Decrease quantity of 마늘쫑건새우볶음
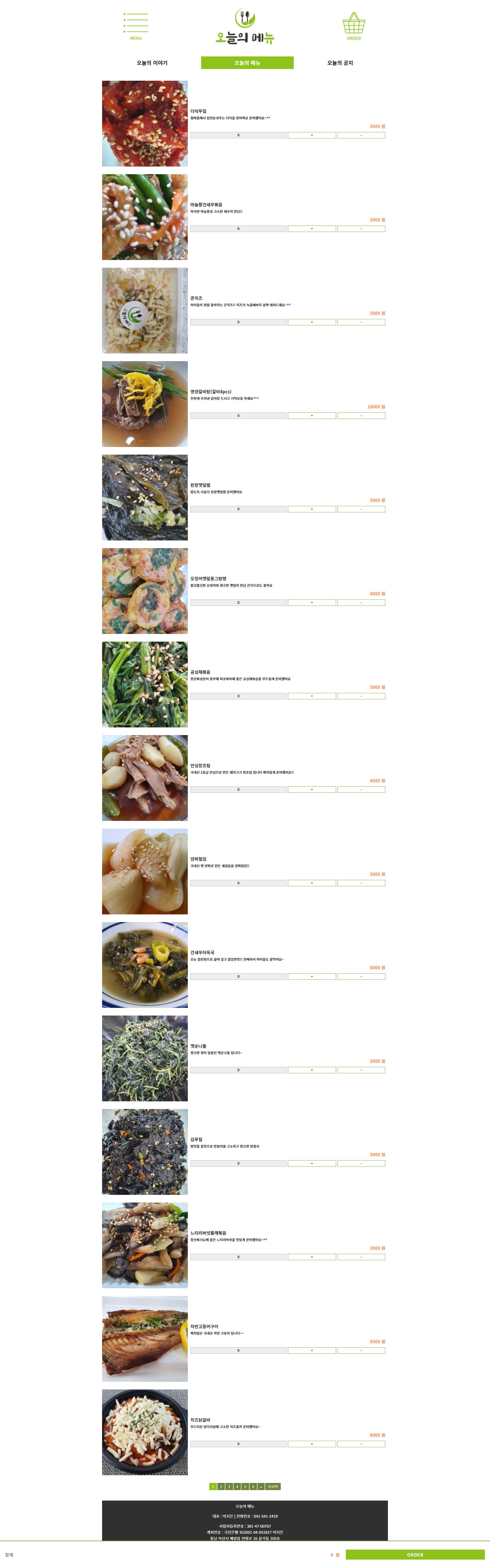490x1568 pixels. pos(361,229)
